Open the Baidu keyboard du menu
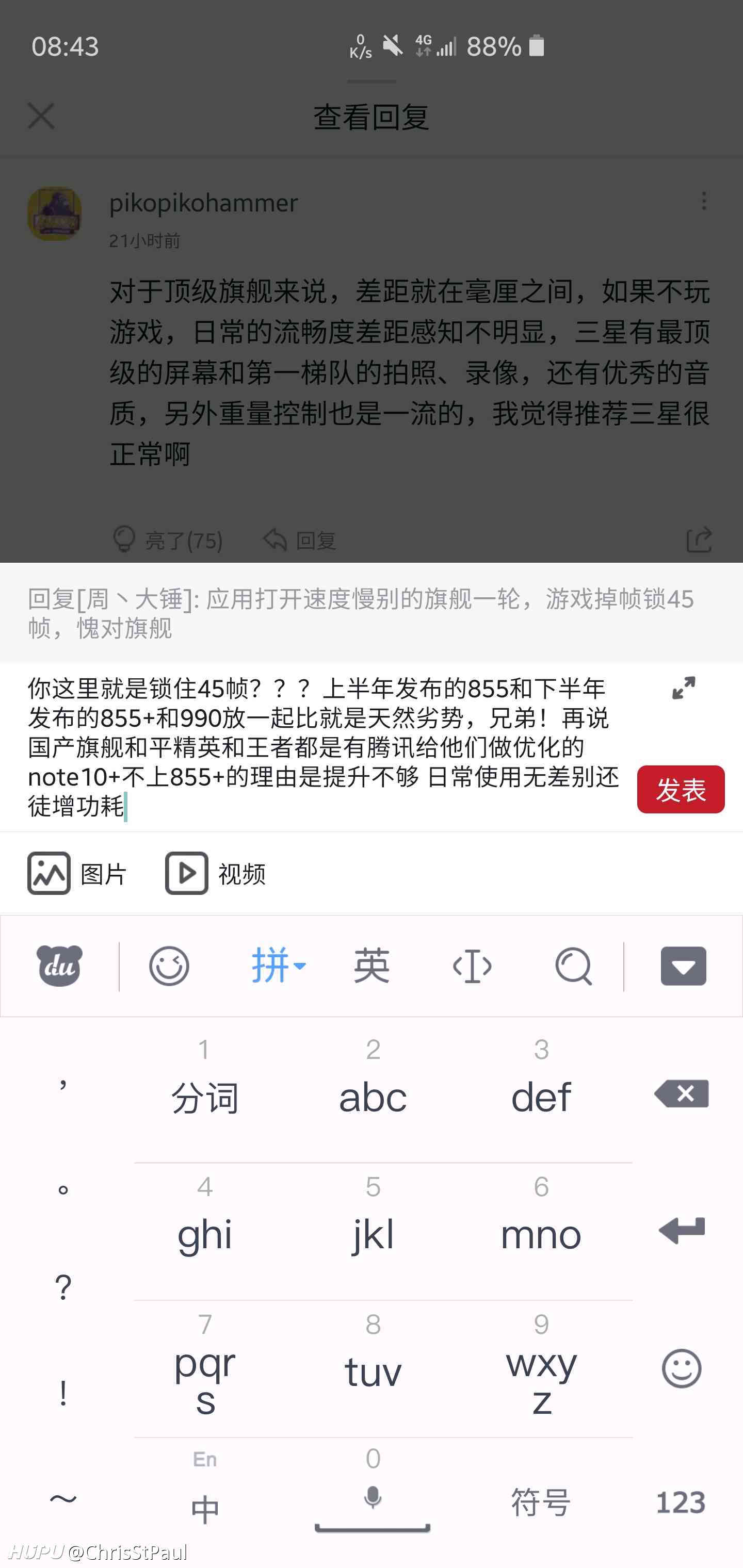 click(59, 966)
